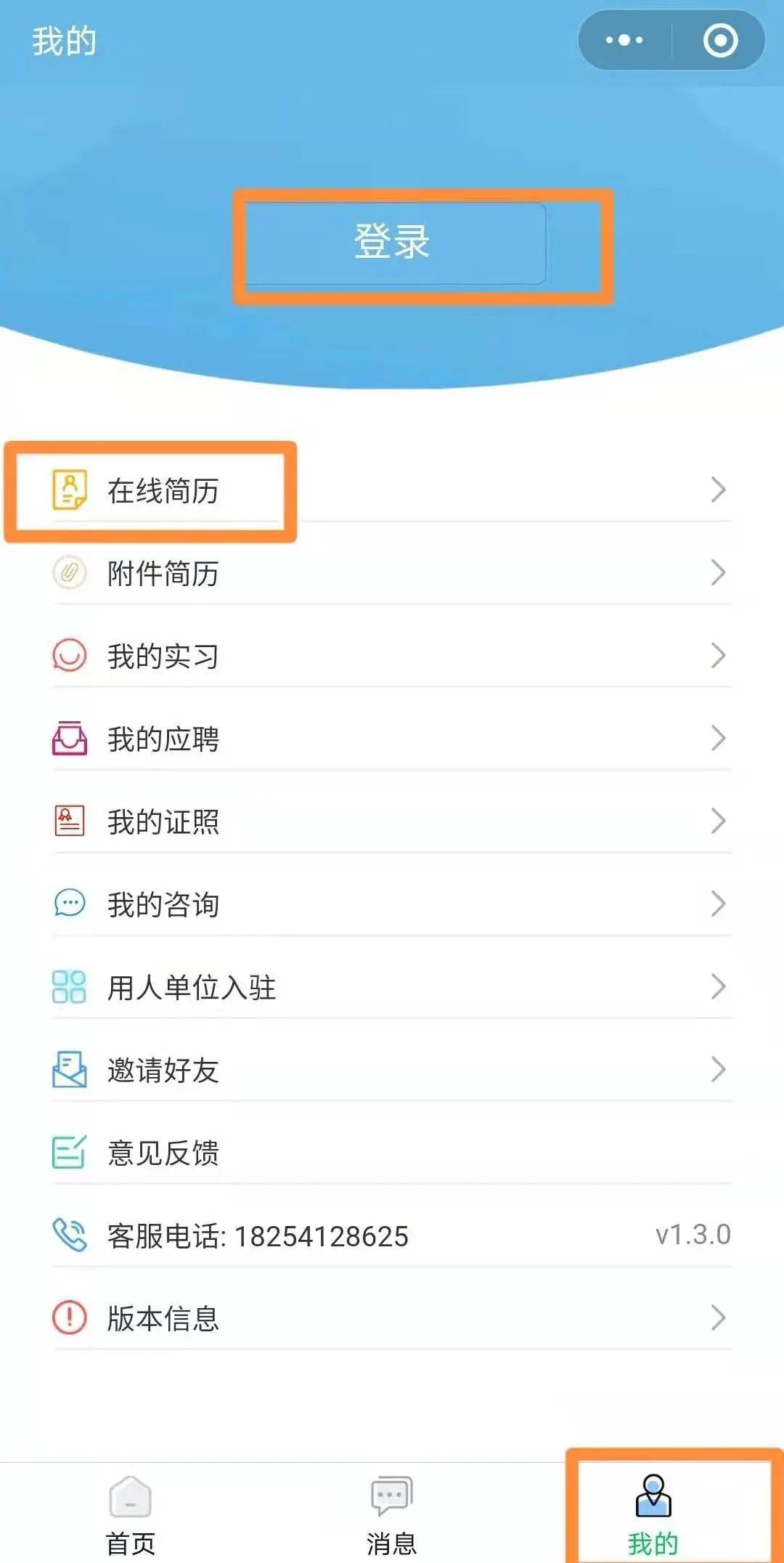Select the 我的 tab
This screenshot has width=784, height=1563.
tap(653, 1514)
